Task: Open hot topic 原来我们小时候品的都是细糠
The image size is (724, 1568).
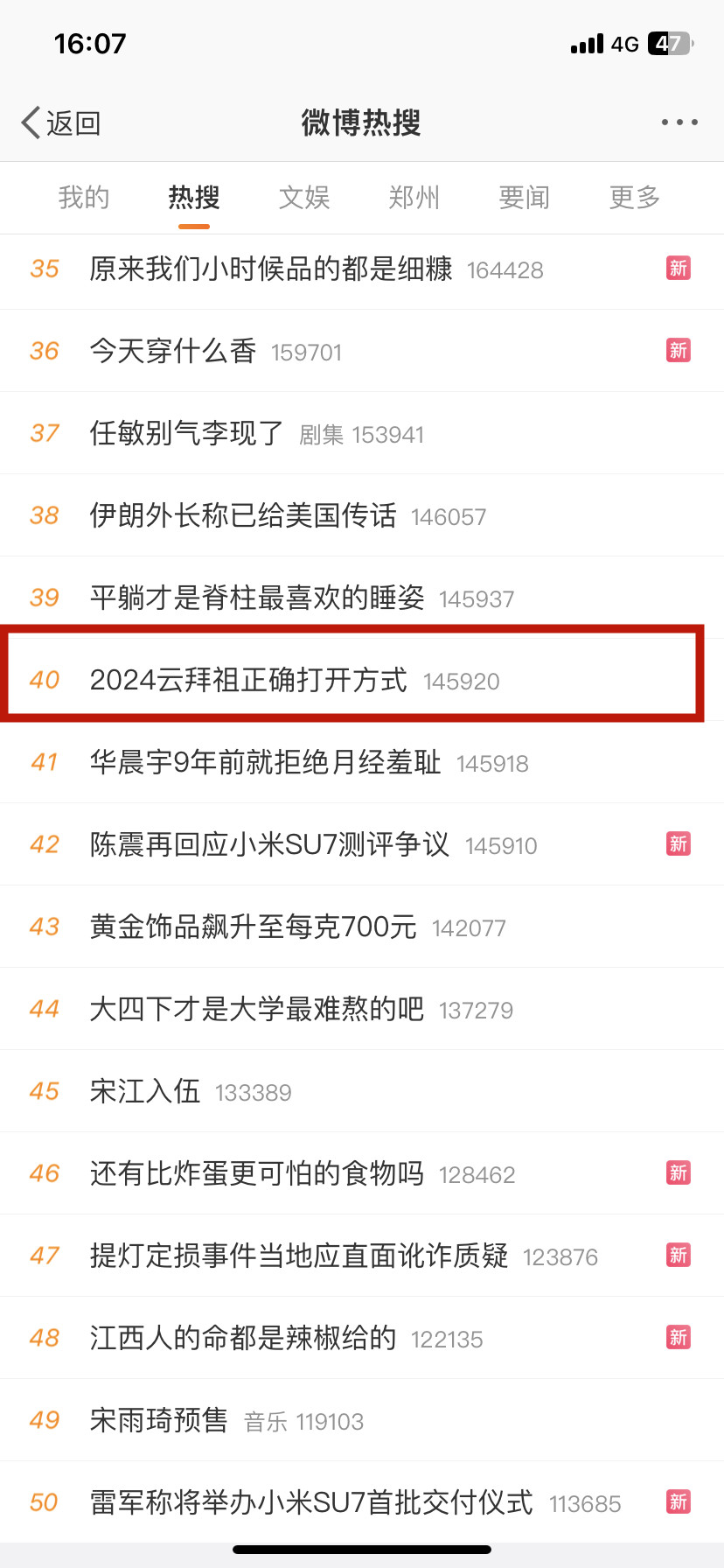Action: [362, 269]
